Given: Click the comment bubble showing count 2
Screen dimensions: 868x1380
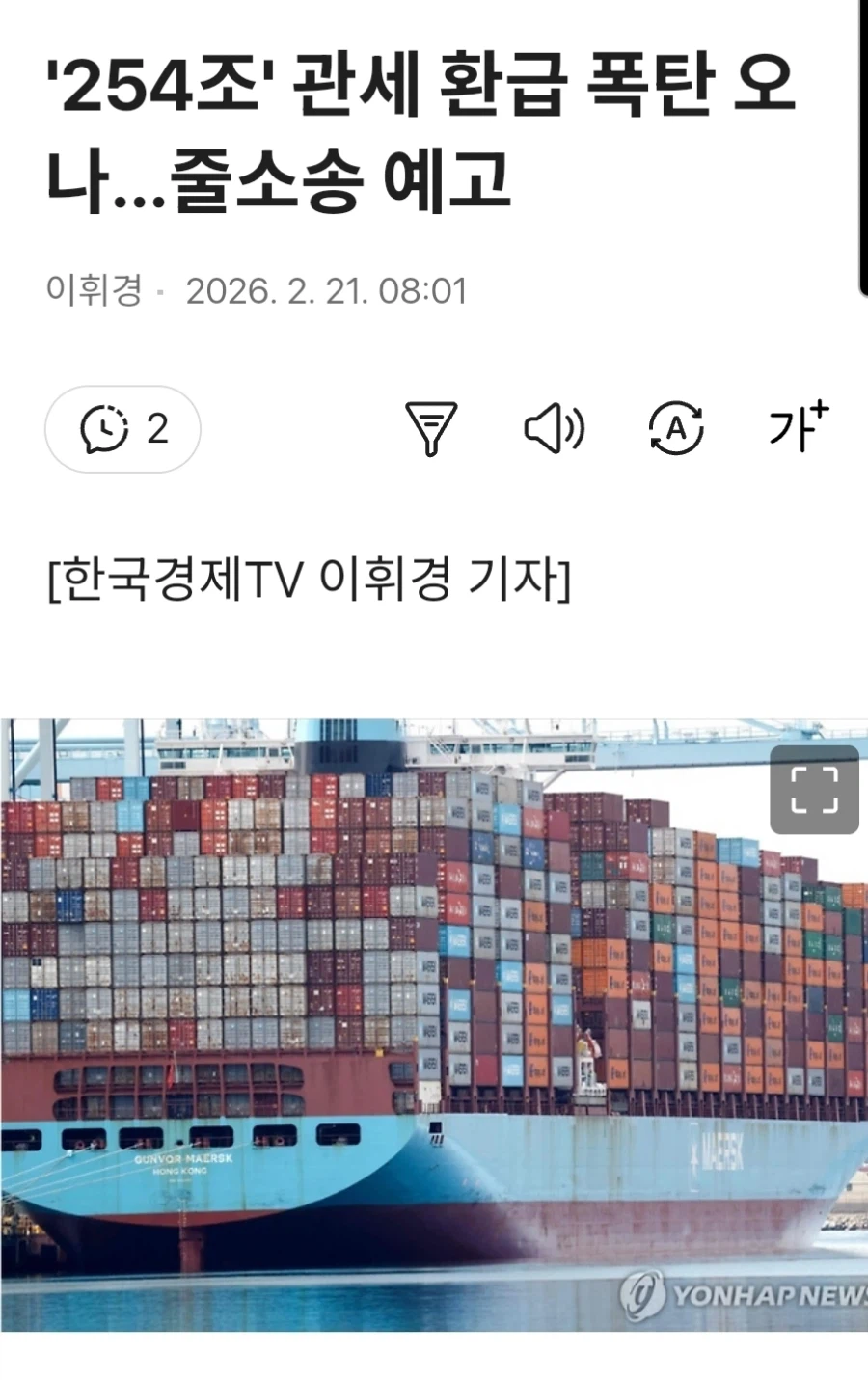Looking at the screenshot, I should [121, 429].
